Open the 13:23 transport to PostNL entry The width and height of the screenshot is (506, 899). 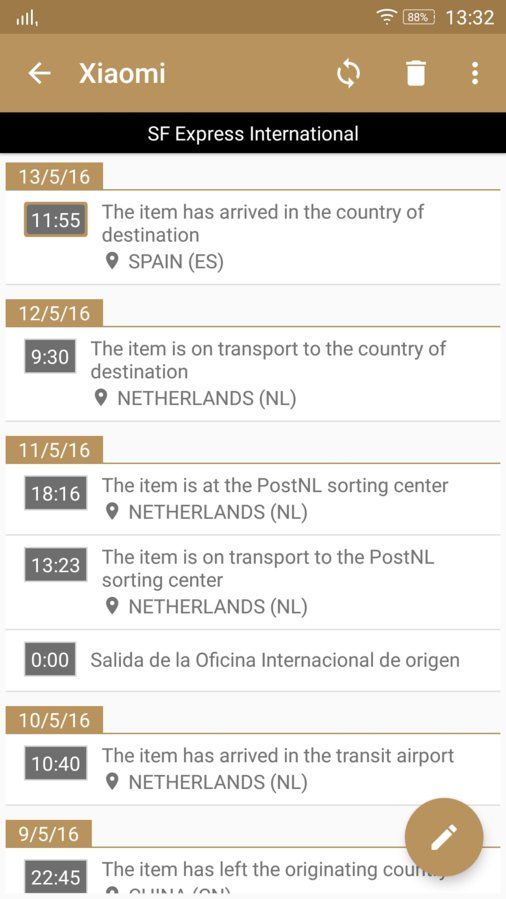tap(253, 583)
